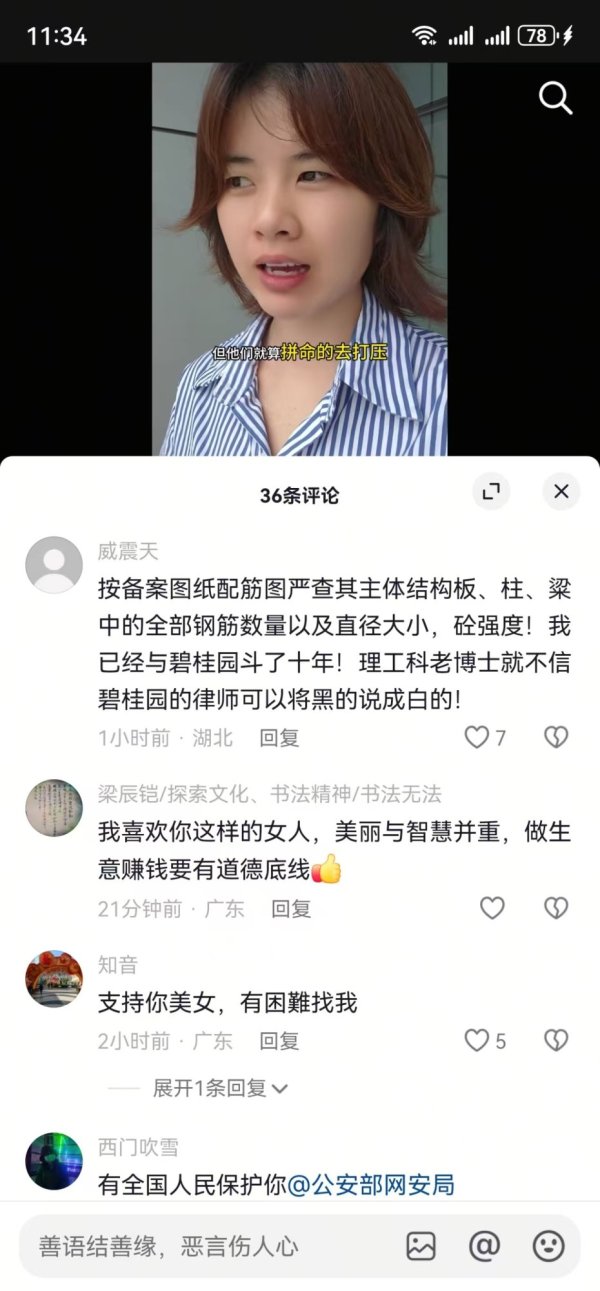
Task: Reply to 知音's comment
Action: [279, 1041]
